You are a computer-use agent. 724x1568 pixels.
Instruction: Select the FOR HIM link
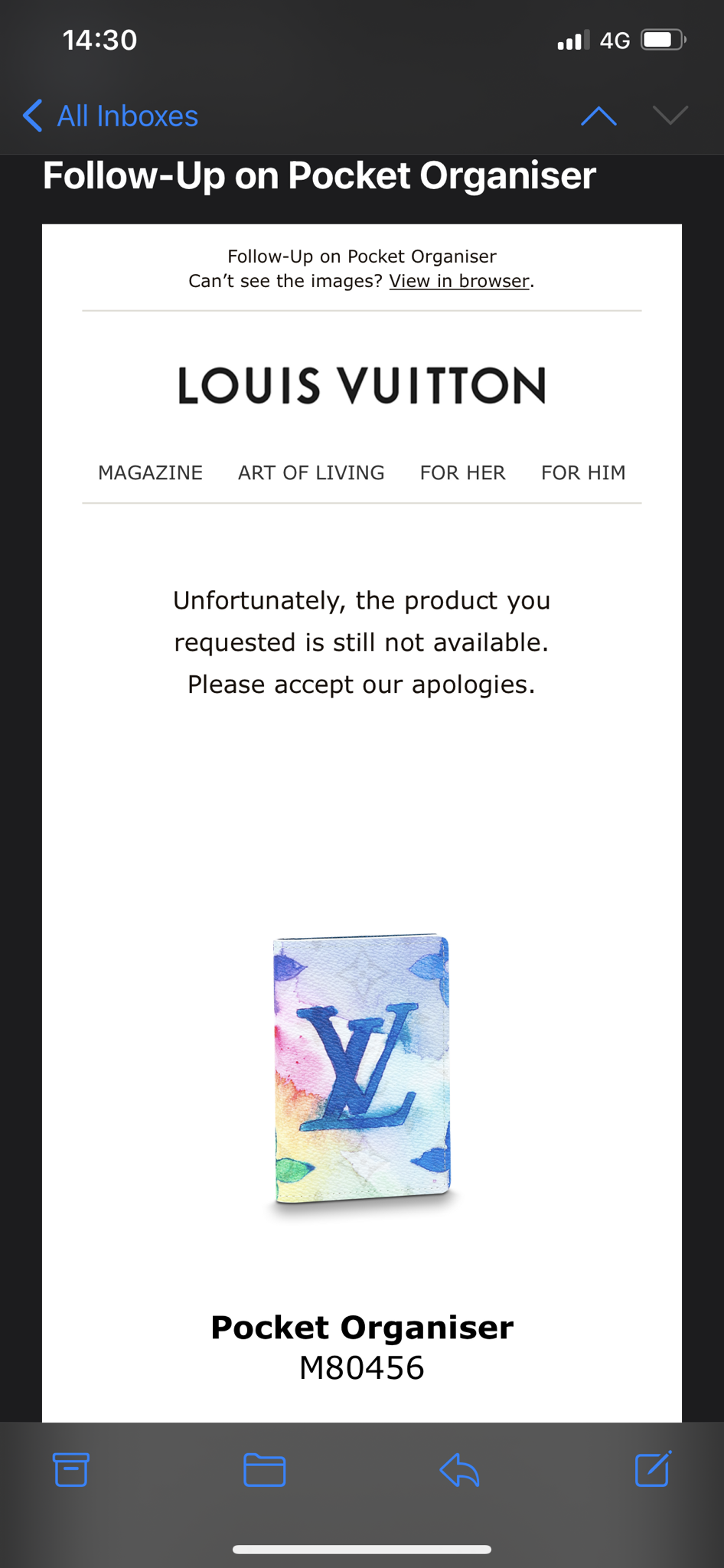point(583,473)
